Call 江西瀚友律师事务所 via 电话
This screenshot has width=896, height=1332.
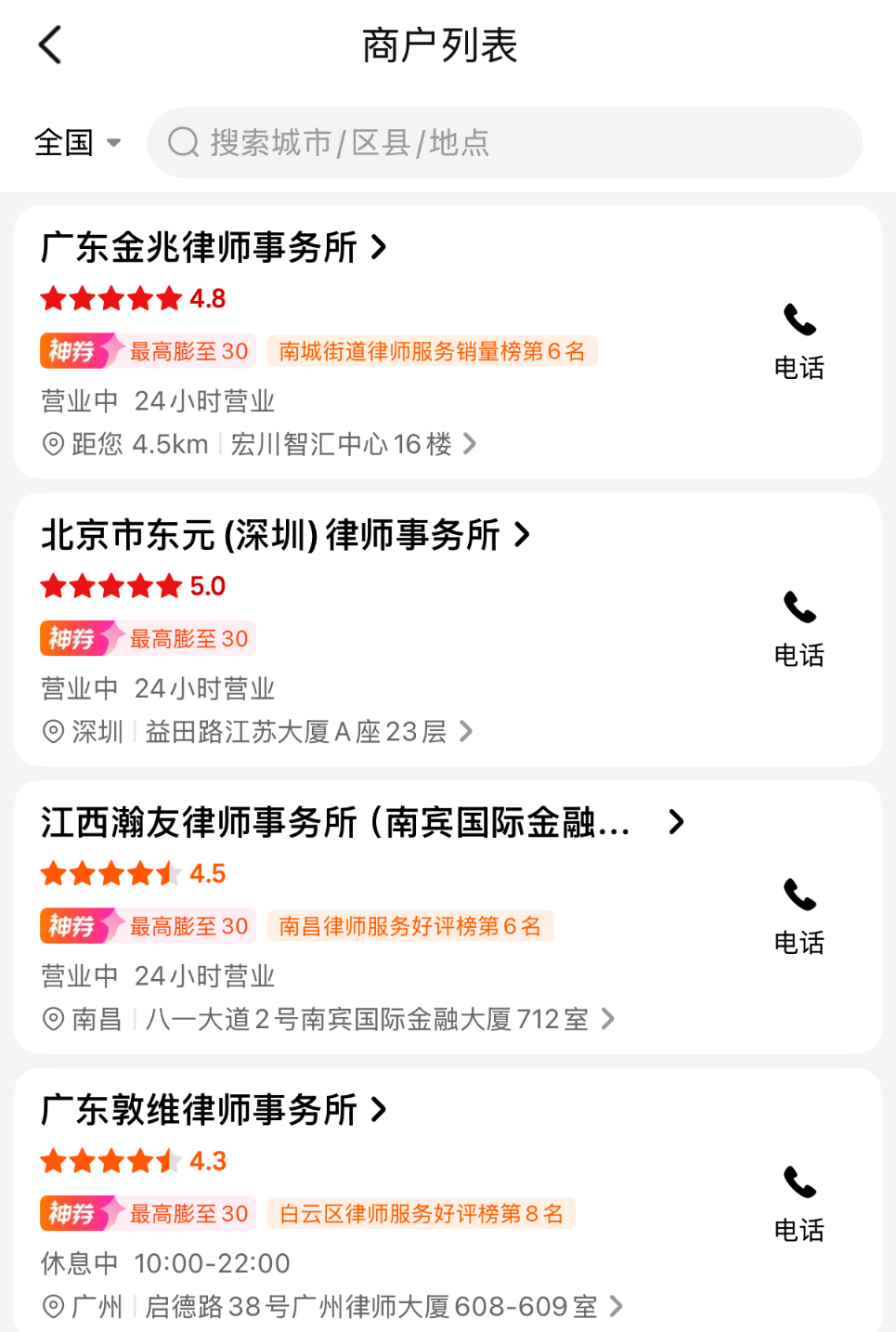[799, 917]
